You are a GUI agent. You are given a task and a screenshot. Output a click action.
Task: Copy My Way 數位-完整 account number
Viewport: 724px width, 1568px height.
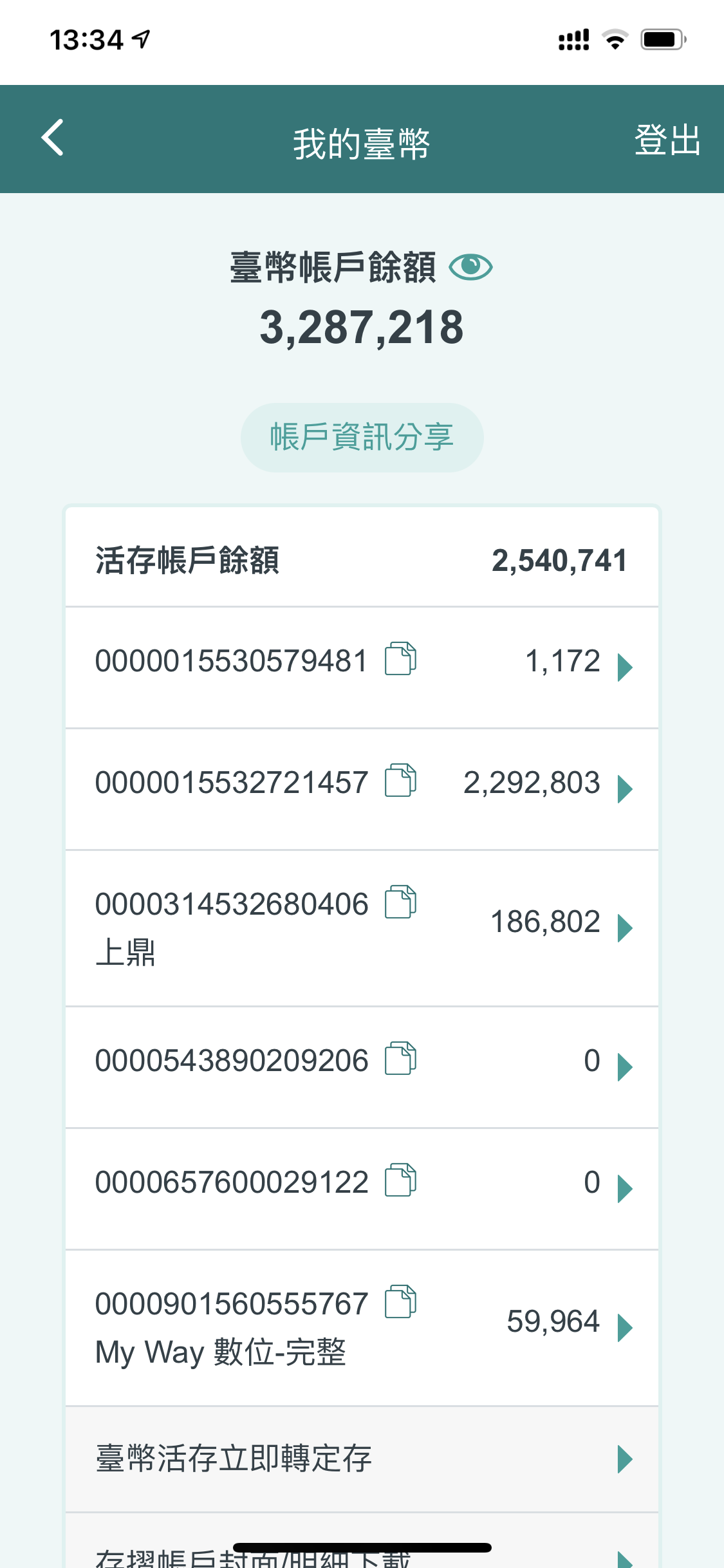pyautogui.click(x=400, y=1302)
